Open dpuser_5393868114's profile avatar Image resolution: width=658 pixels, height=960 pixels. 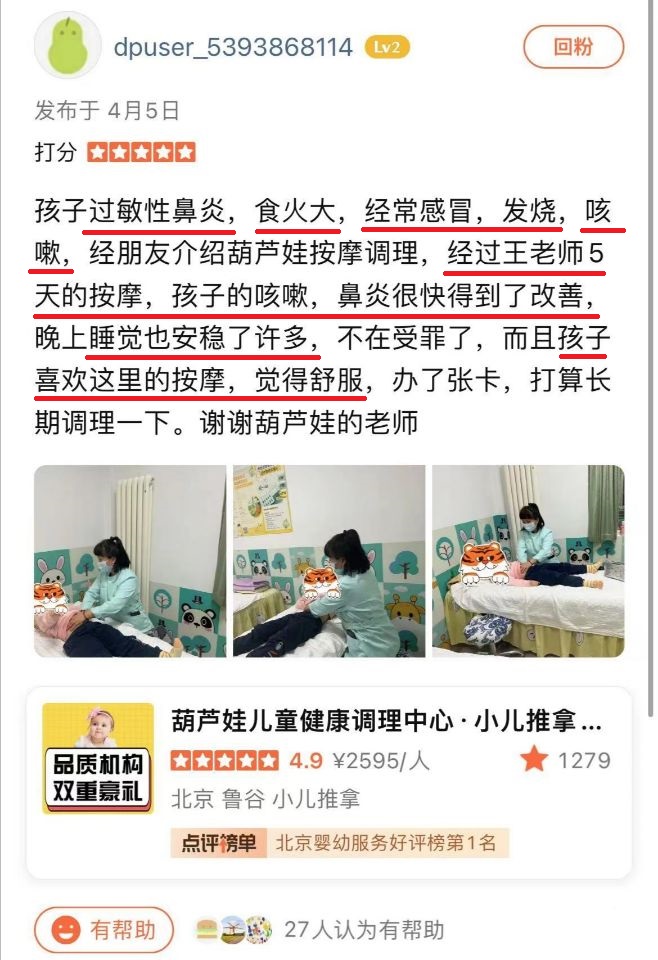(66, 46)
